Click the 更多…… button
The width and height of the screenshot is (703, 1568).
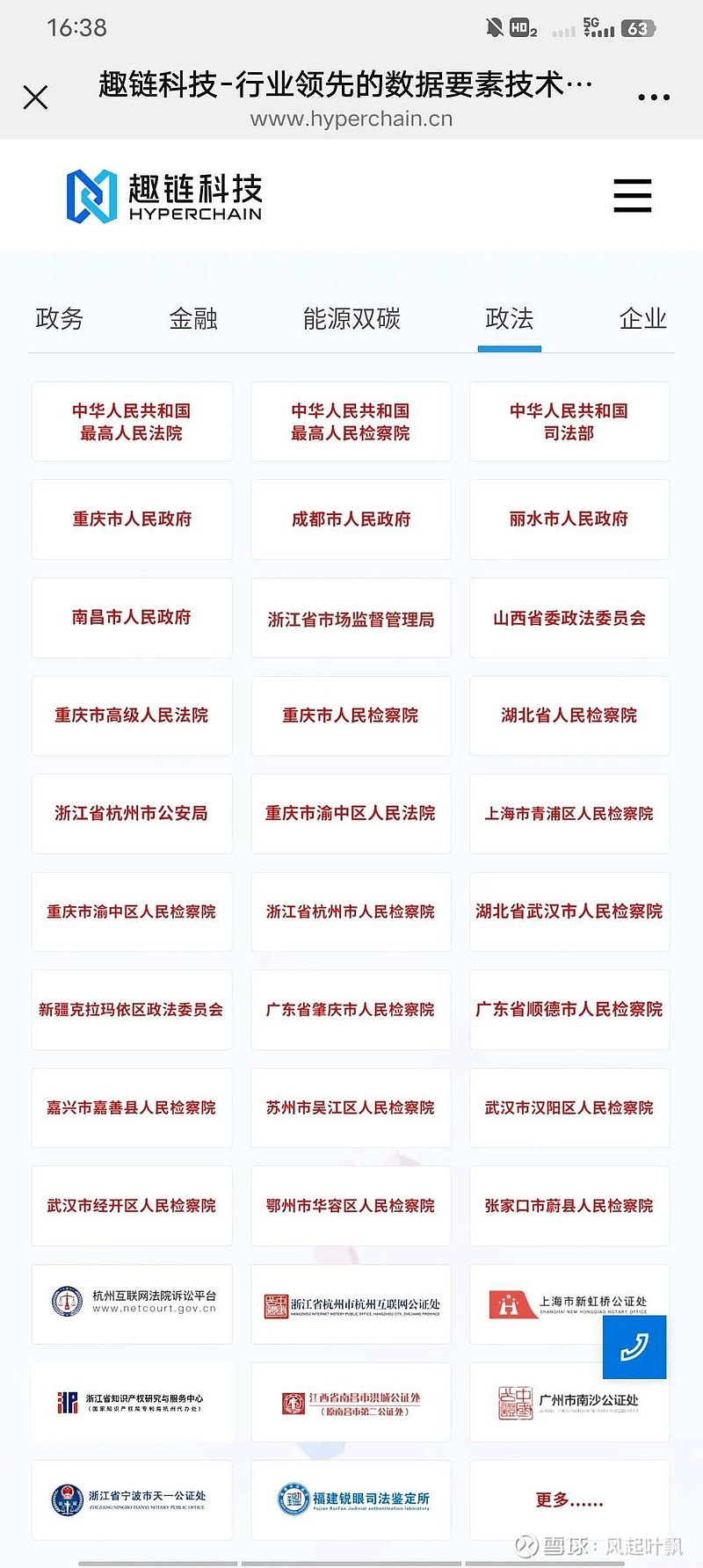pos(569,1500)
